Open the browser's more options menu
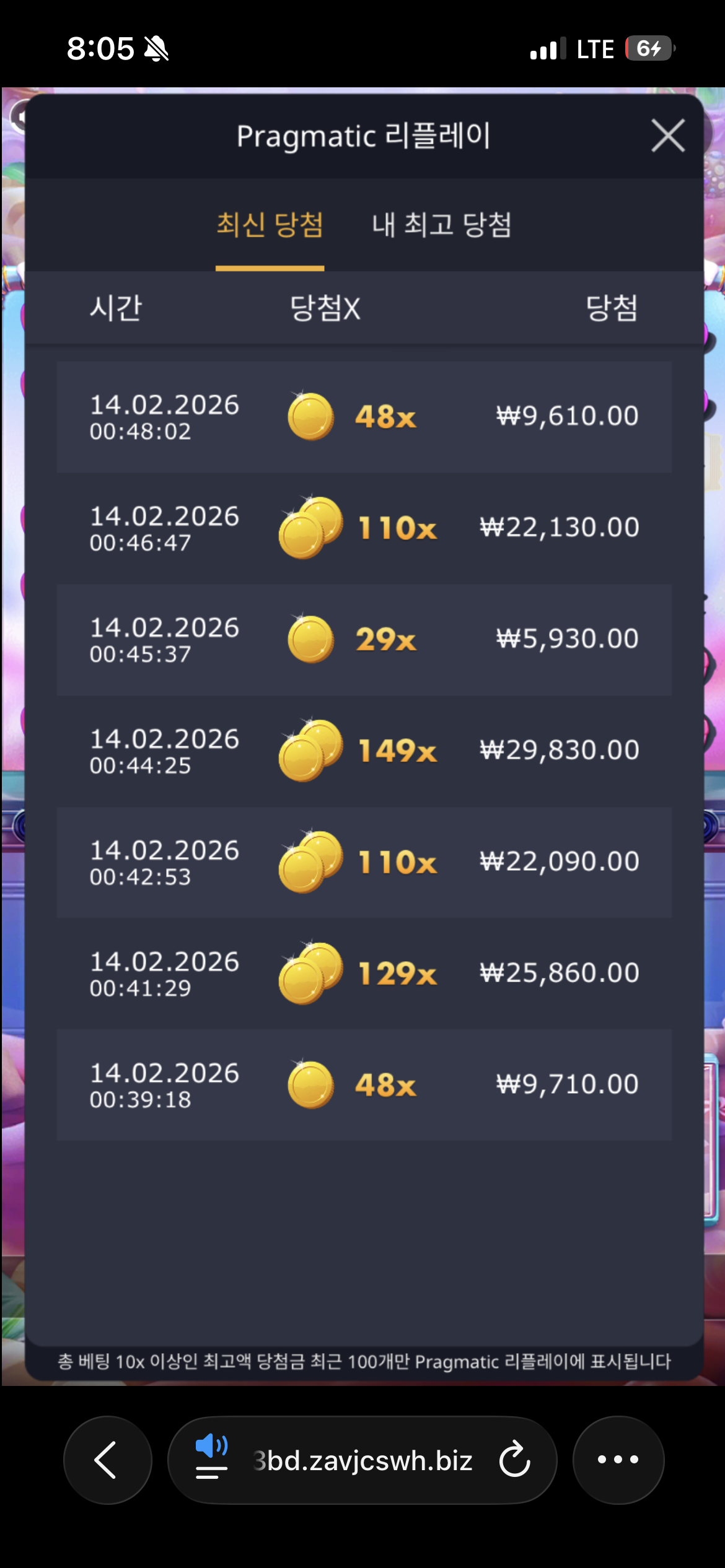 coord(618,1460)
